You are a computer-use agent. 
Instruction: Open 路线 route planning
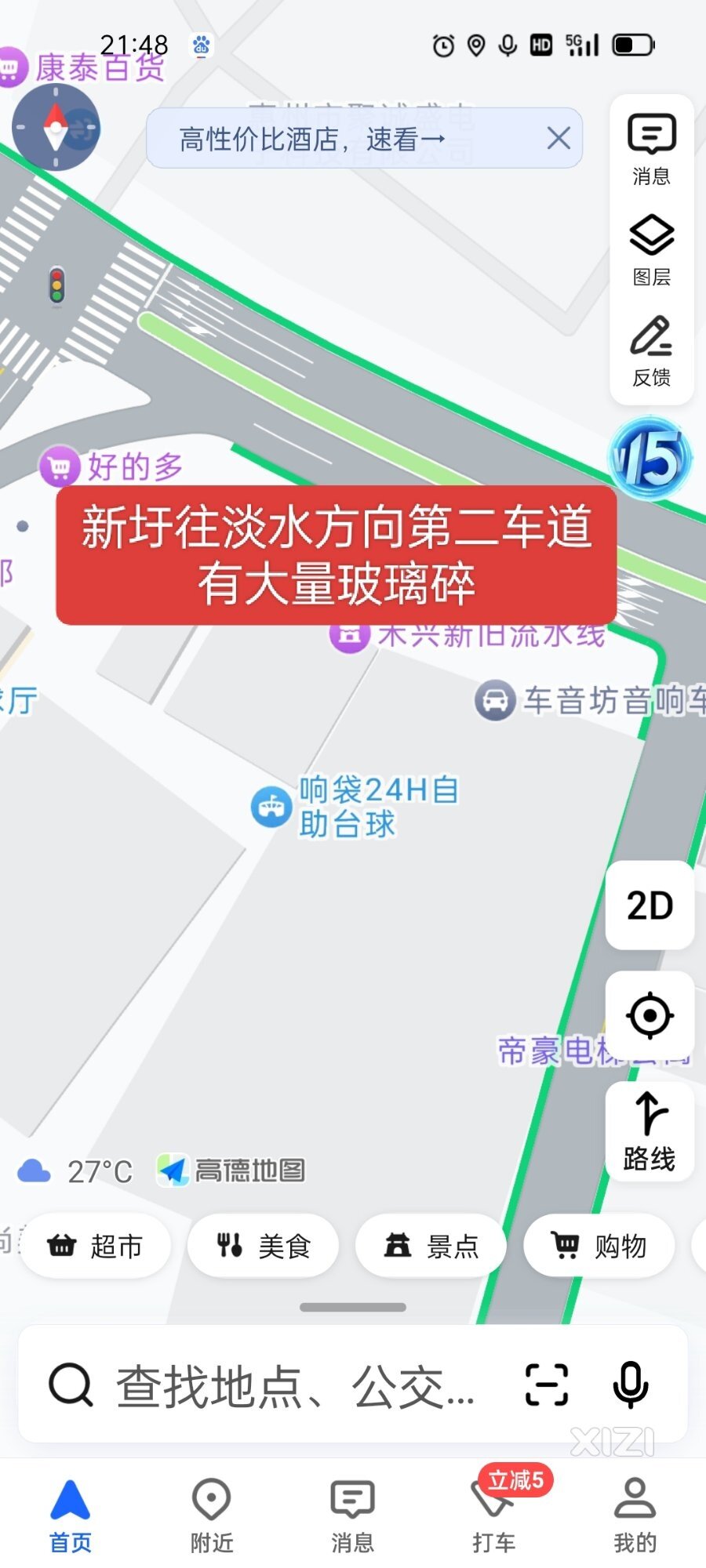[650, 1131]
